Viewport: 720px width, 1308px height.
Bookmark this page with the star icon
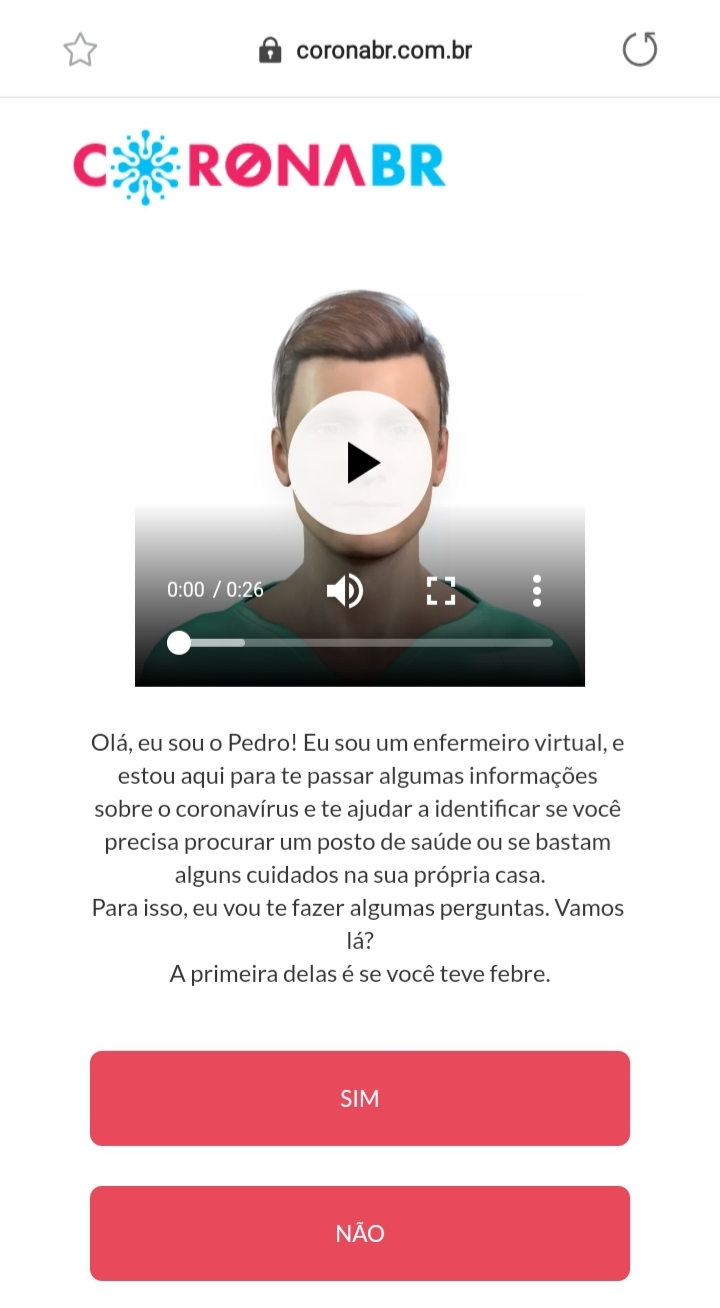click(x=80, y=50)
